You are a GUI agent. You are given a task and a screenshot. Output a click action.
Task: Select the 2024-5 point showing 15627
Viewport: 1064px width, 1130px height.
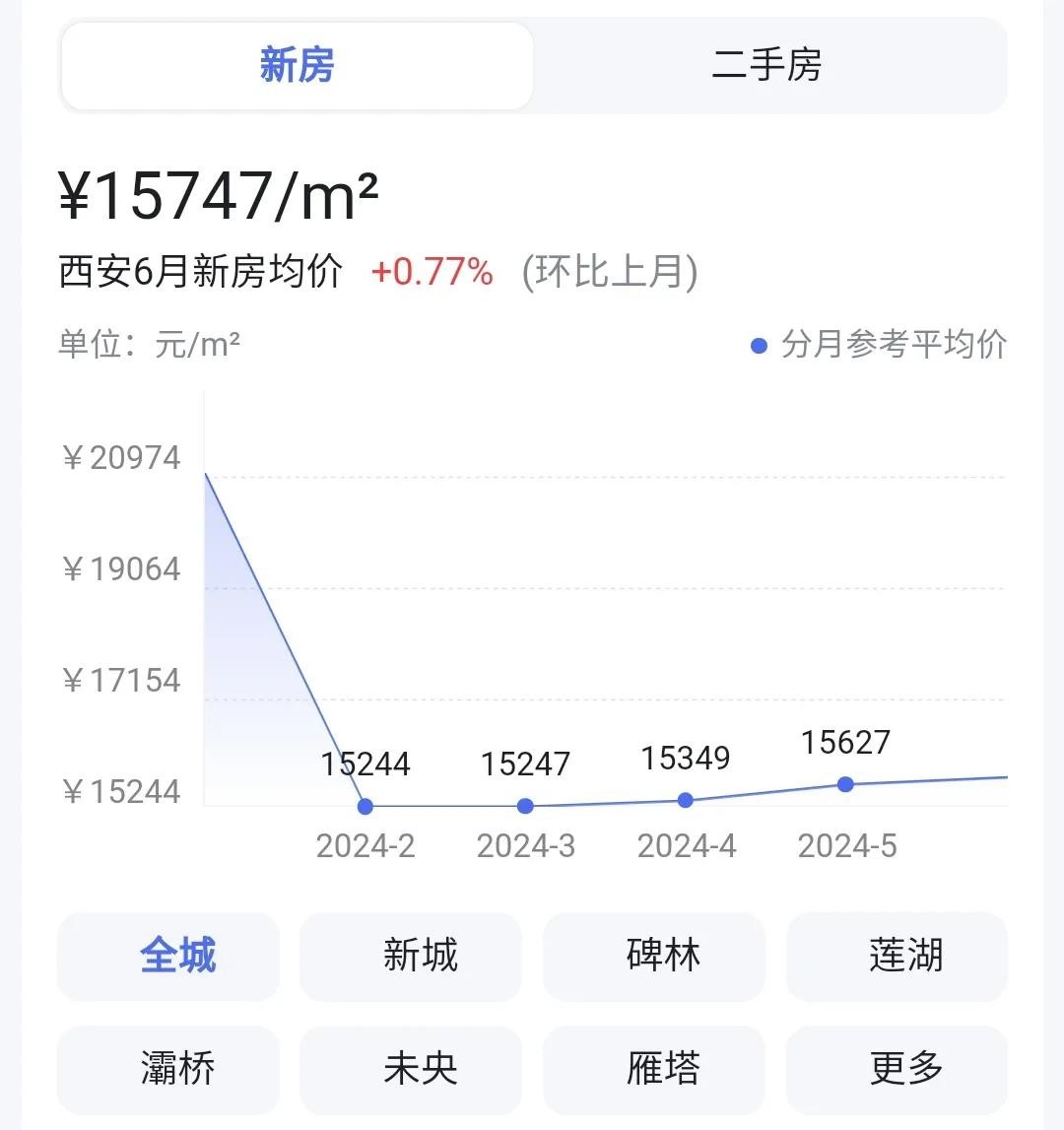click(845, 784)
